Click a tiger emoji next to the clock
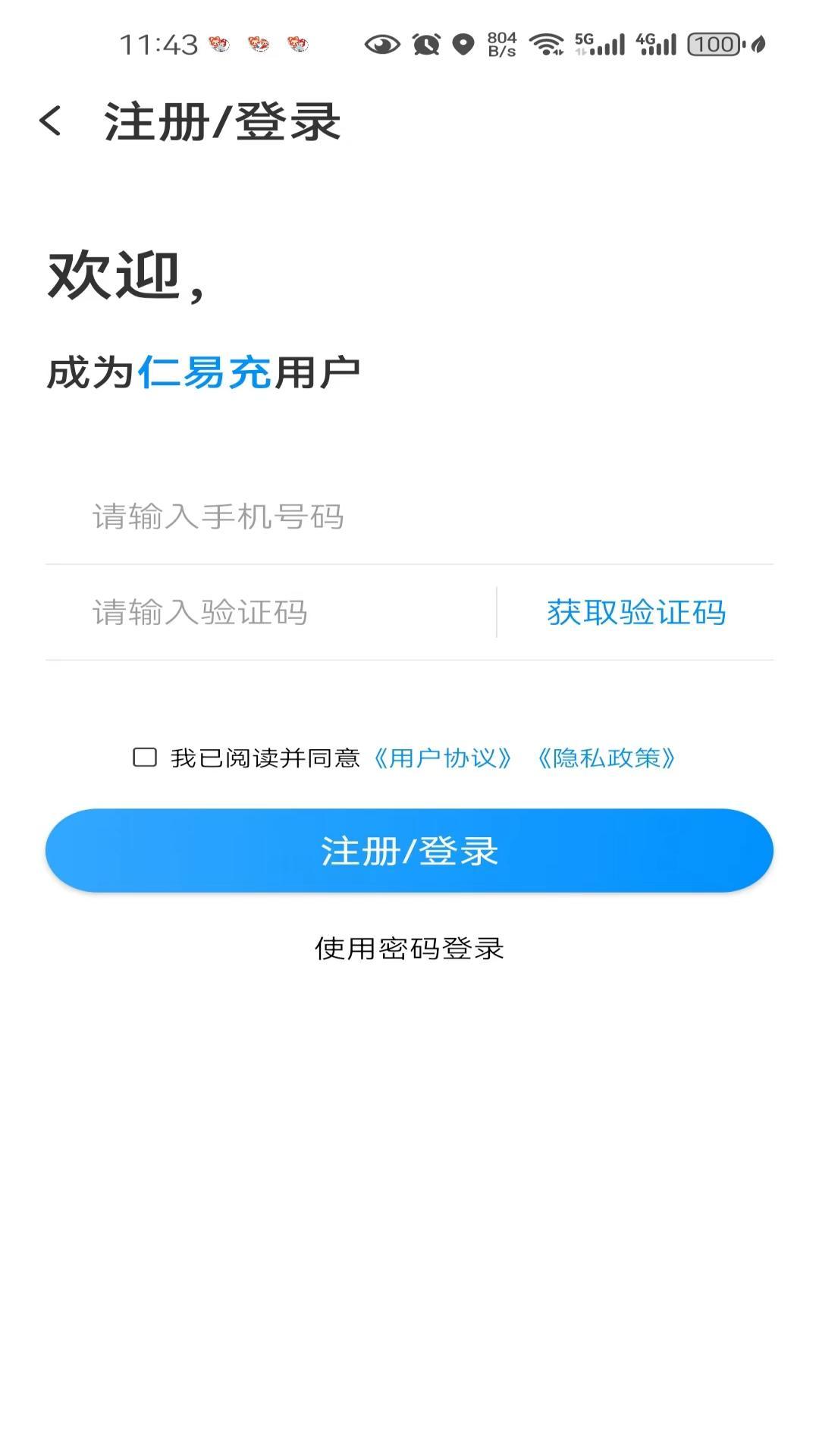 (221, 45)
